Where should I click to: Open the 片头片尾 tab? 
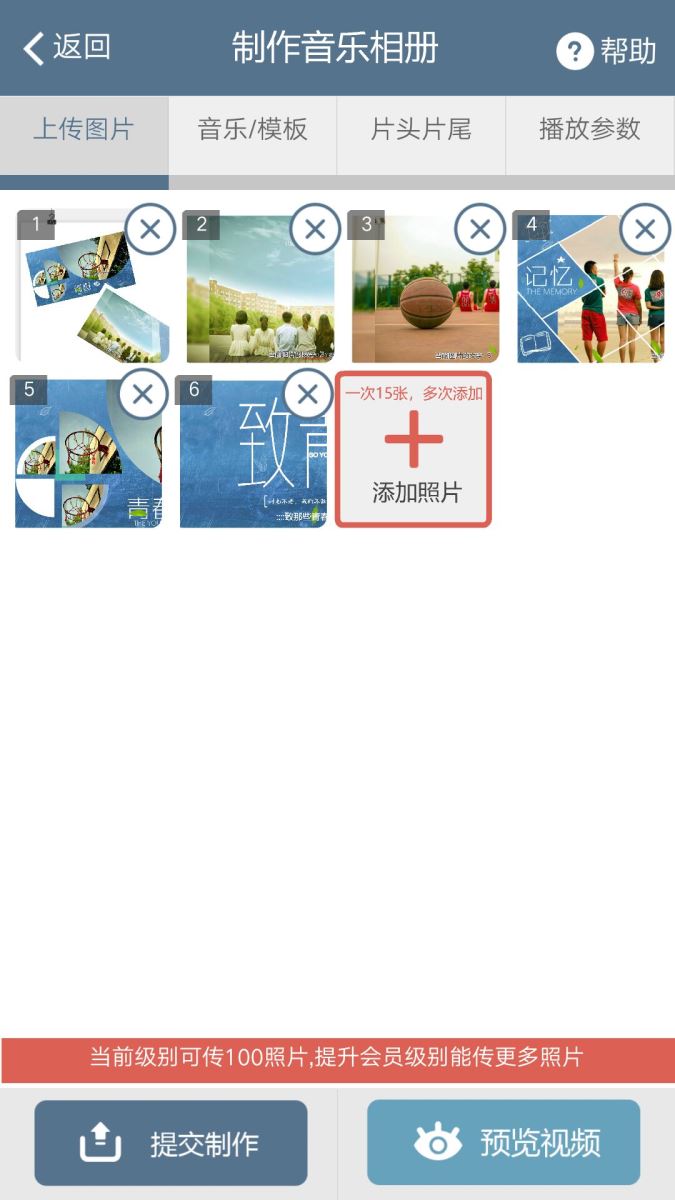[x=421, y=130]
